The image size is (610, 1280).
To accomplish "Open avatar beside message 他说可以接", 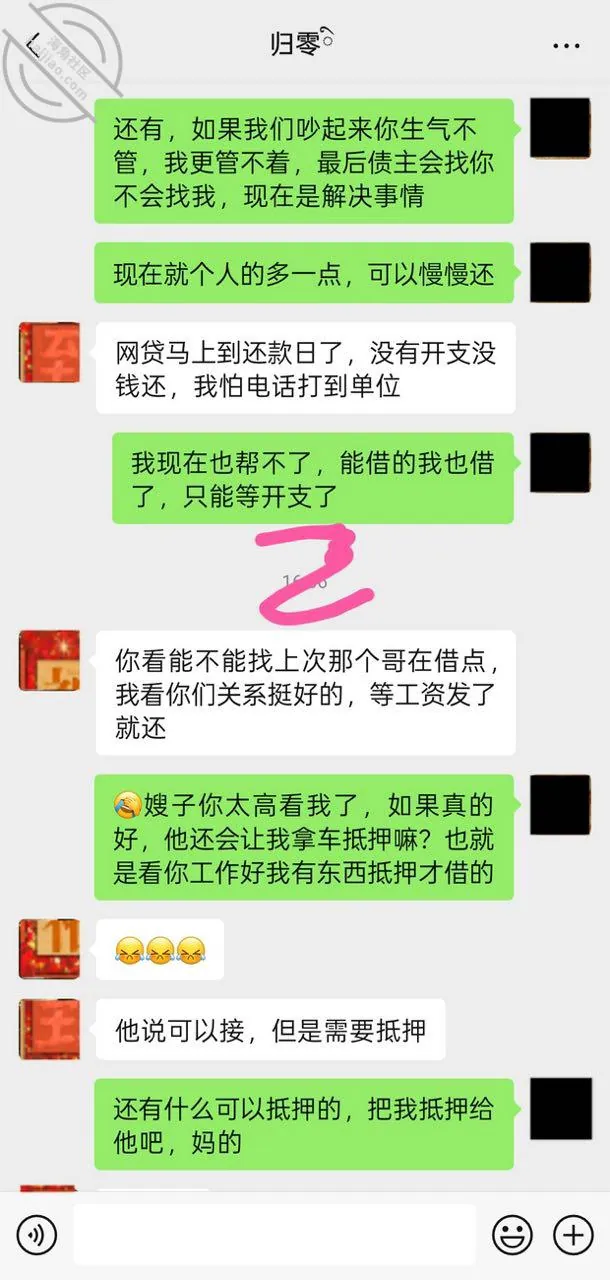I will point(49,1029).
